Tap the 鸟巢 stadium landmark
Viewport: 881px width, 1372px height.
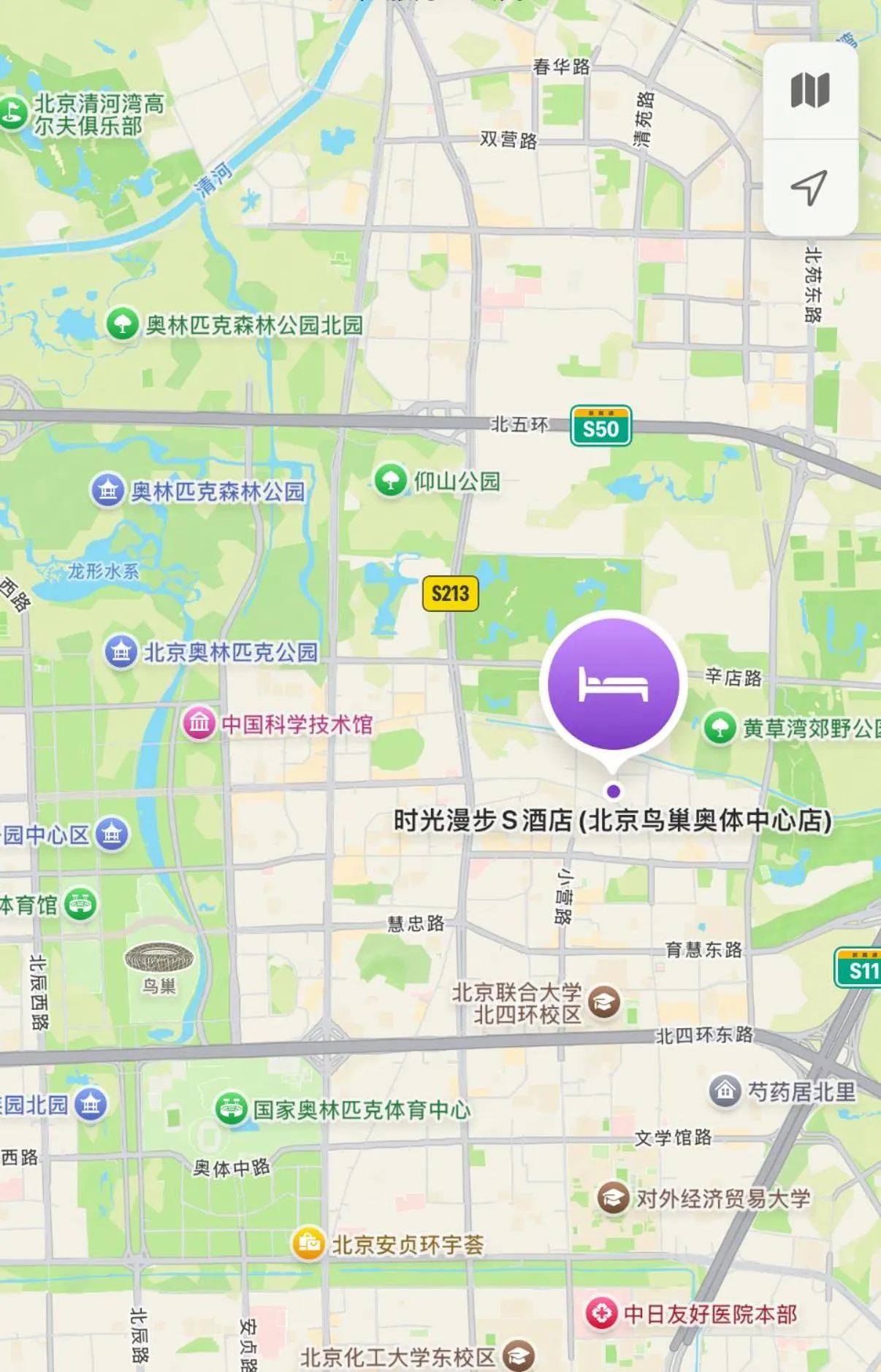(x=159, y=958)
